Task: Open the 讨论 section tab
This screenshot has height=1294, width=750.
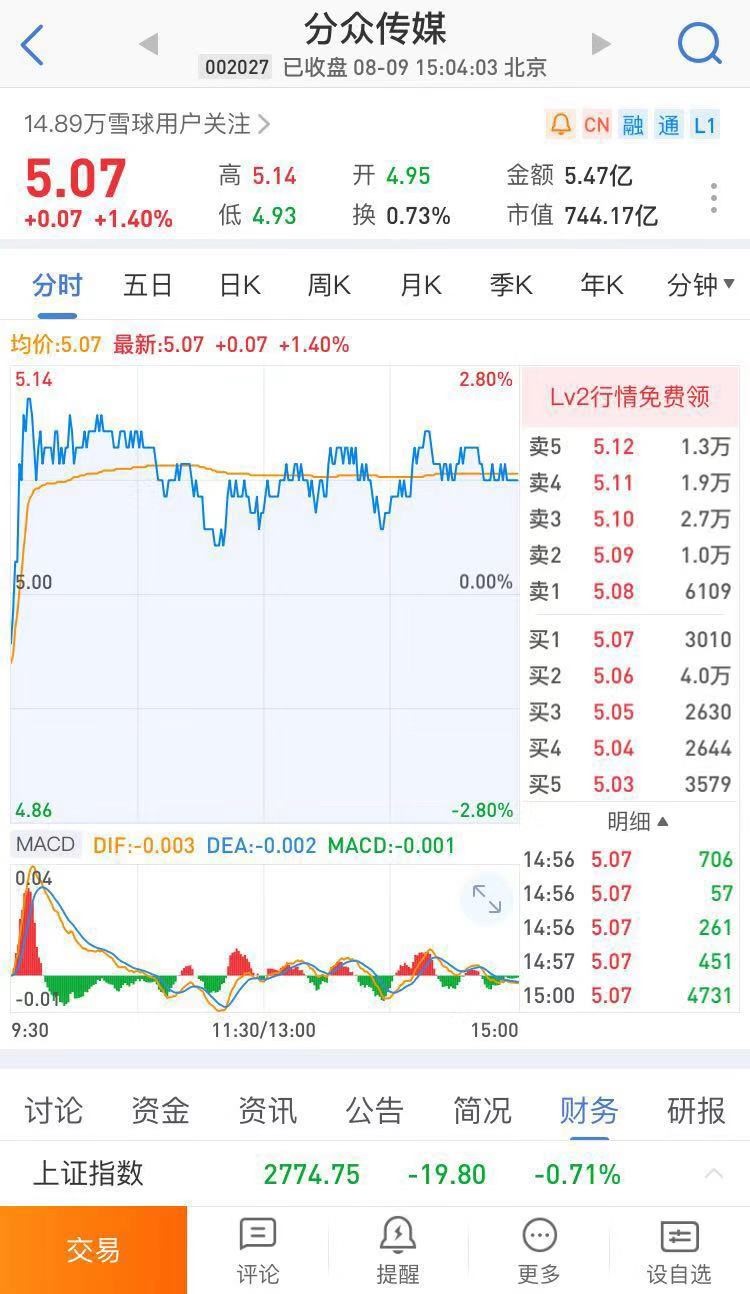Action: point(54,1110)
